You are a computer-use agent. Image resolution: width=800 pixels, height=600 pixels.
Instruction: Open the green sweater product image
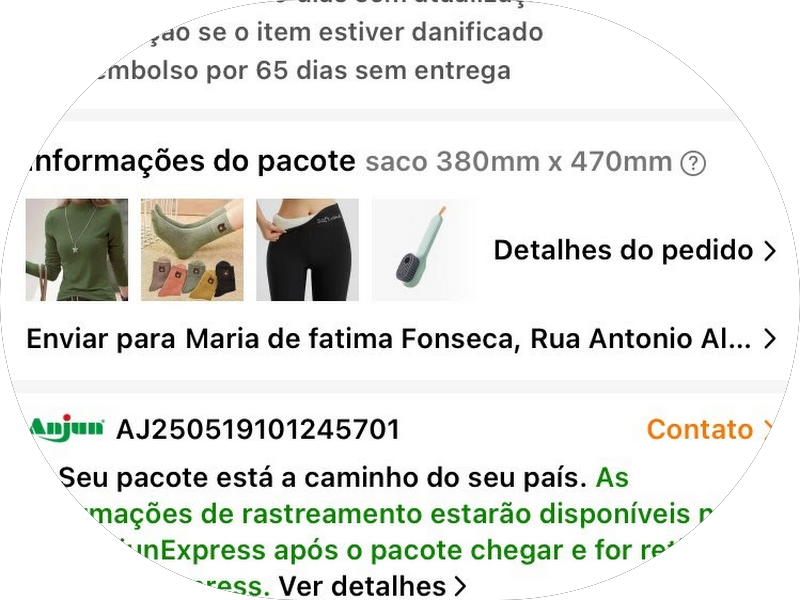pos(77,250)
